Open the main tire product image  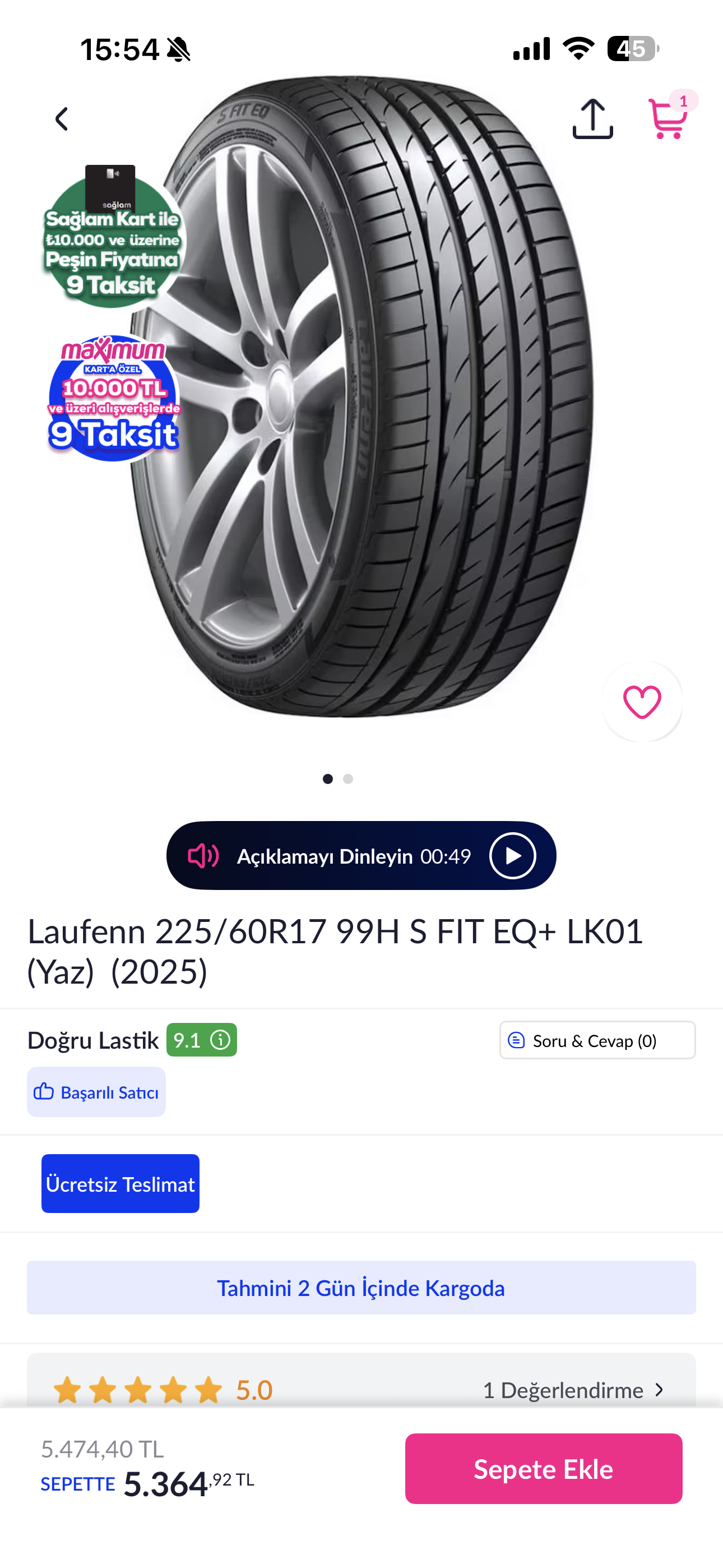361,396
